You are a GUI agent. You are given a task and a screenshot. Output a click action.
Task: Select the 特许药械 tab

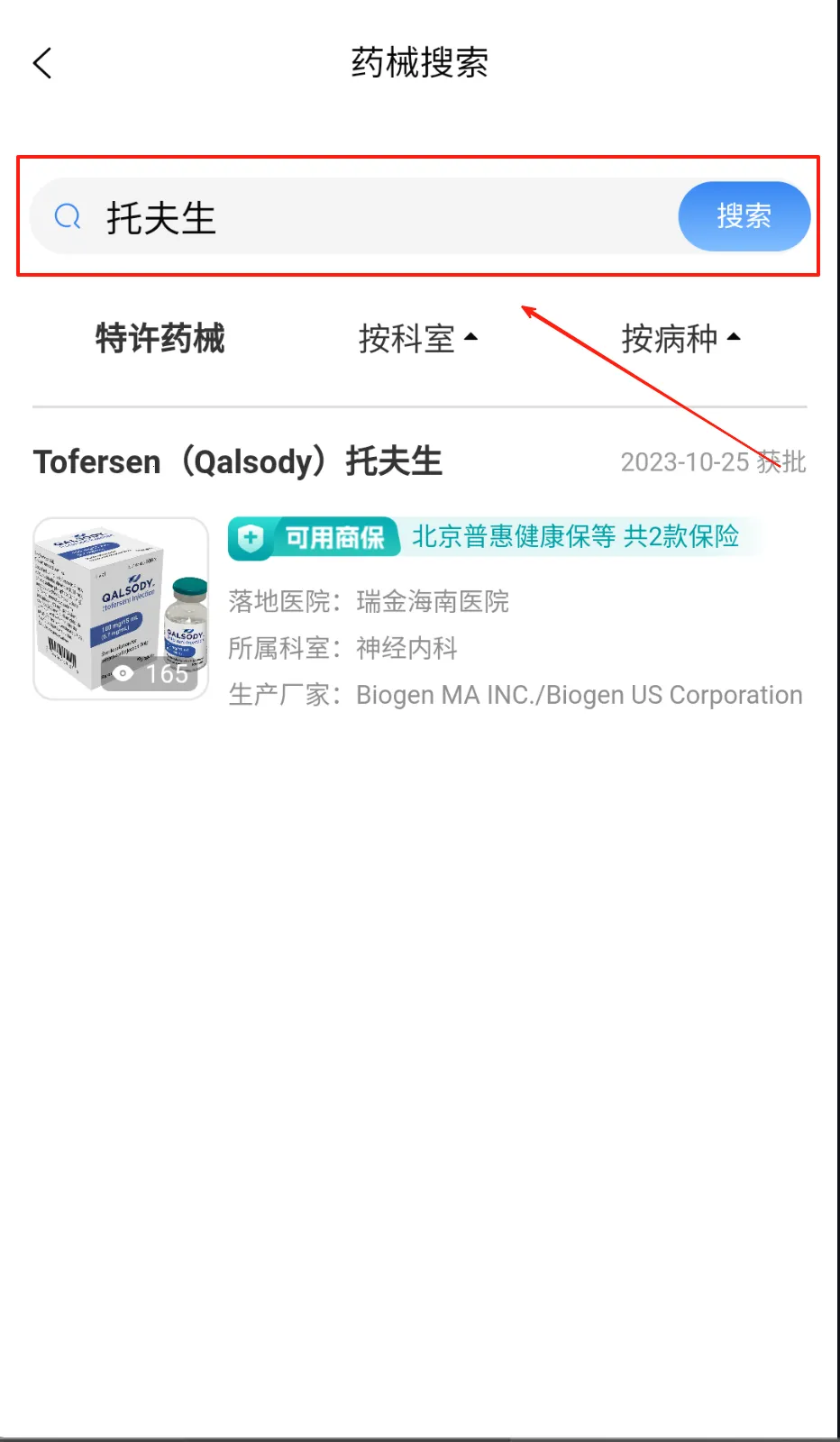pyautogui.click(x=160, y=339)
